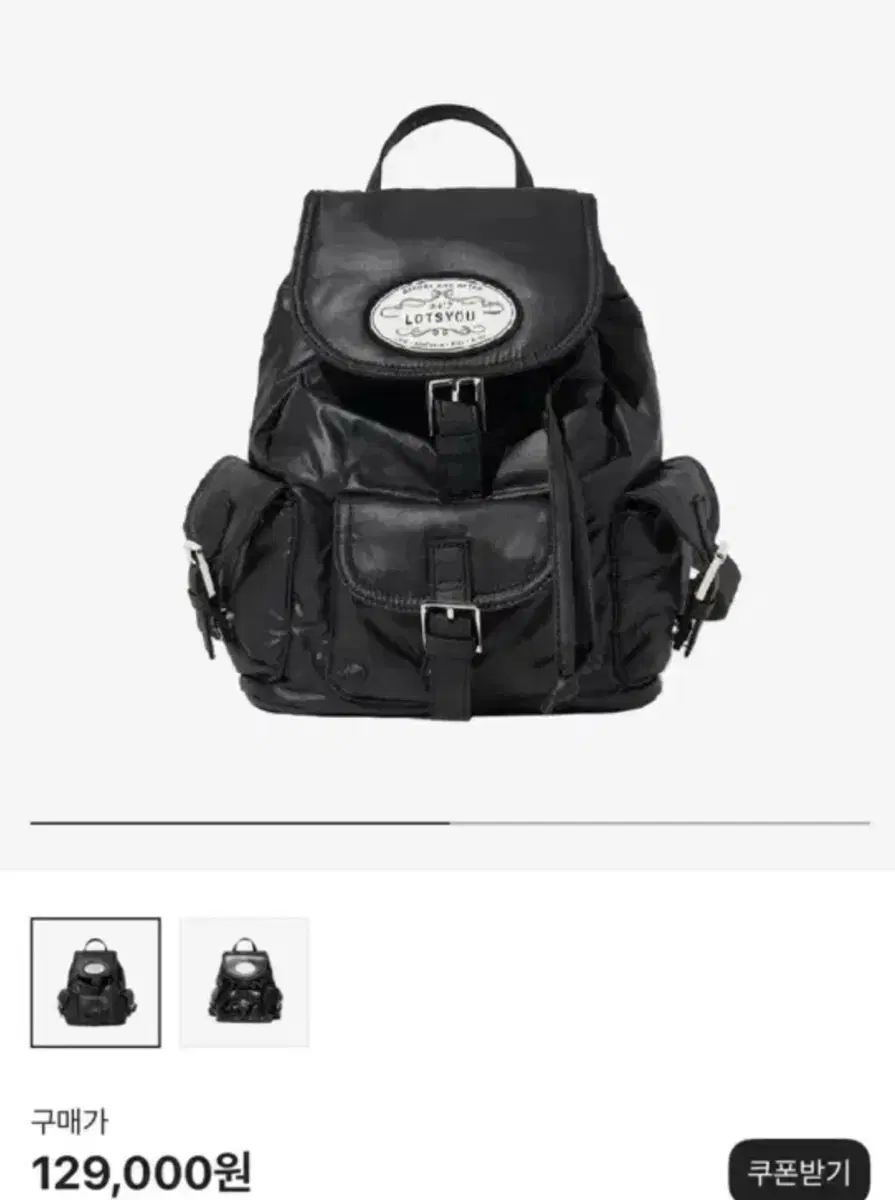The width and height of the screenshot is (895, 1200).
Task: Click the center buckle on the backpack image
Action: pos(450,627)
